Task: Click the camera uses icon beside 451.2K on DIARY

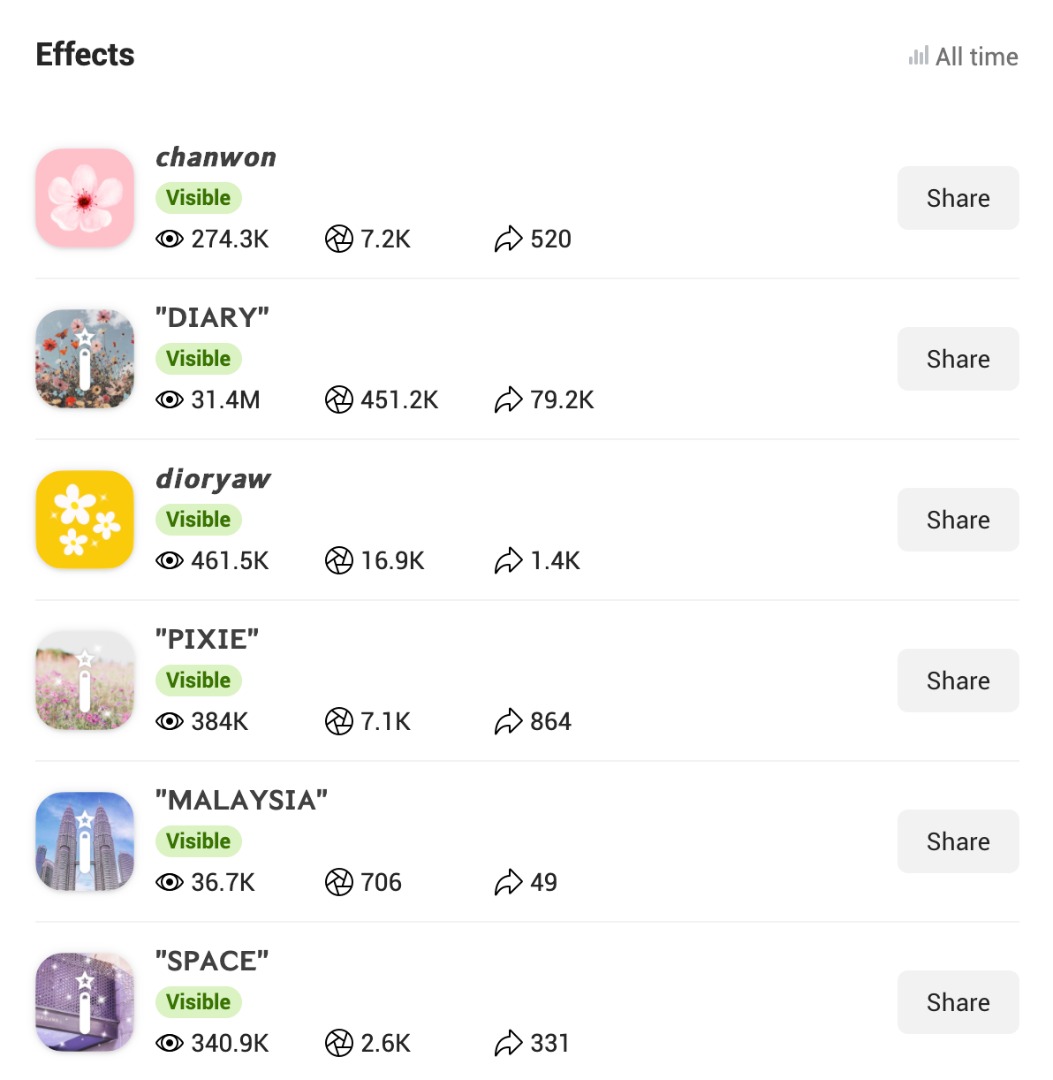Action: click(338, 400)
